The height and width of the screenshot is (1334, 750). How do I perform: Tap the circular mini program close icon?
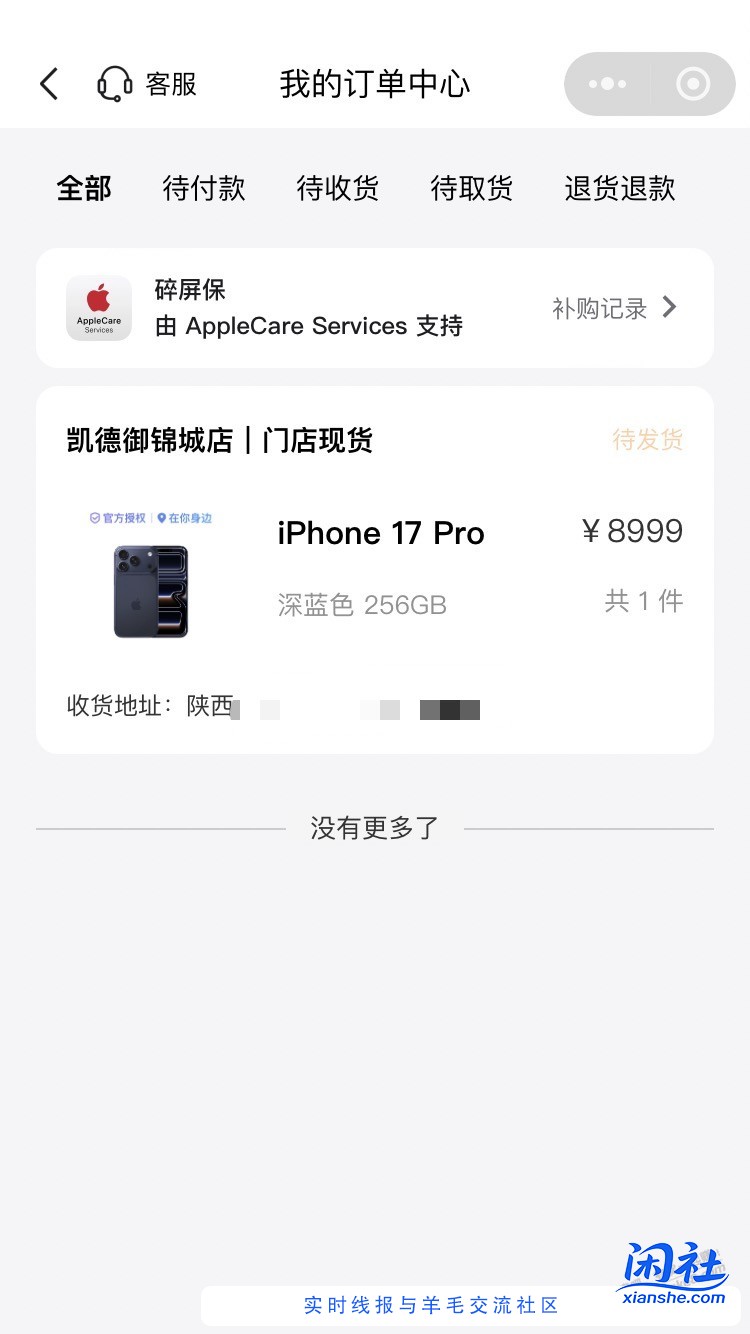click(x=692, y=84)
